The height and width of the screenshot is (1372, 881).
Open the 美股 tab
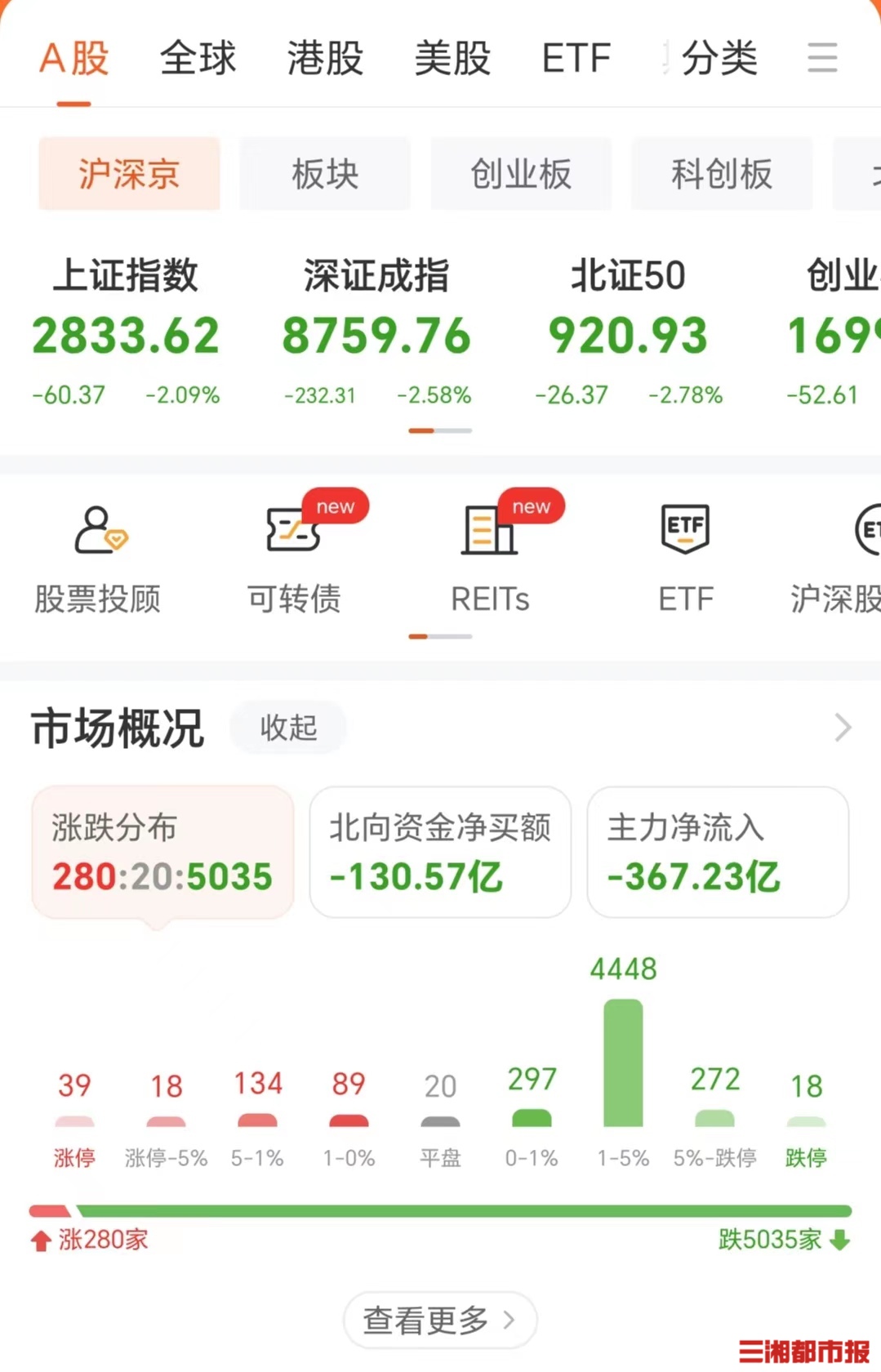pyautogui.click(x=452, y=59)
